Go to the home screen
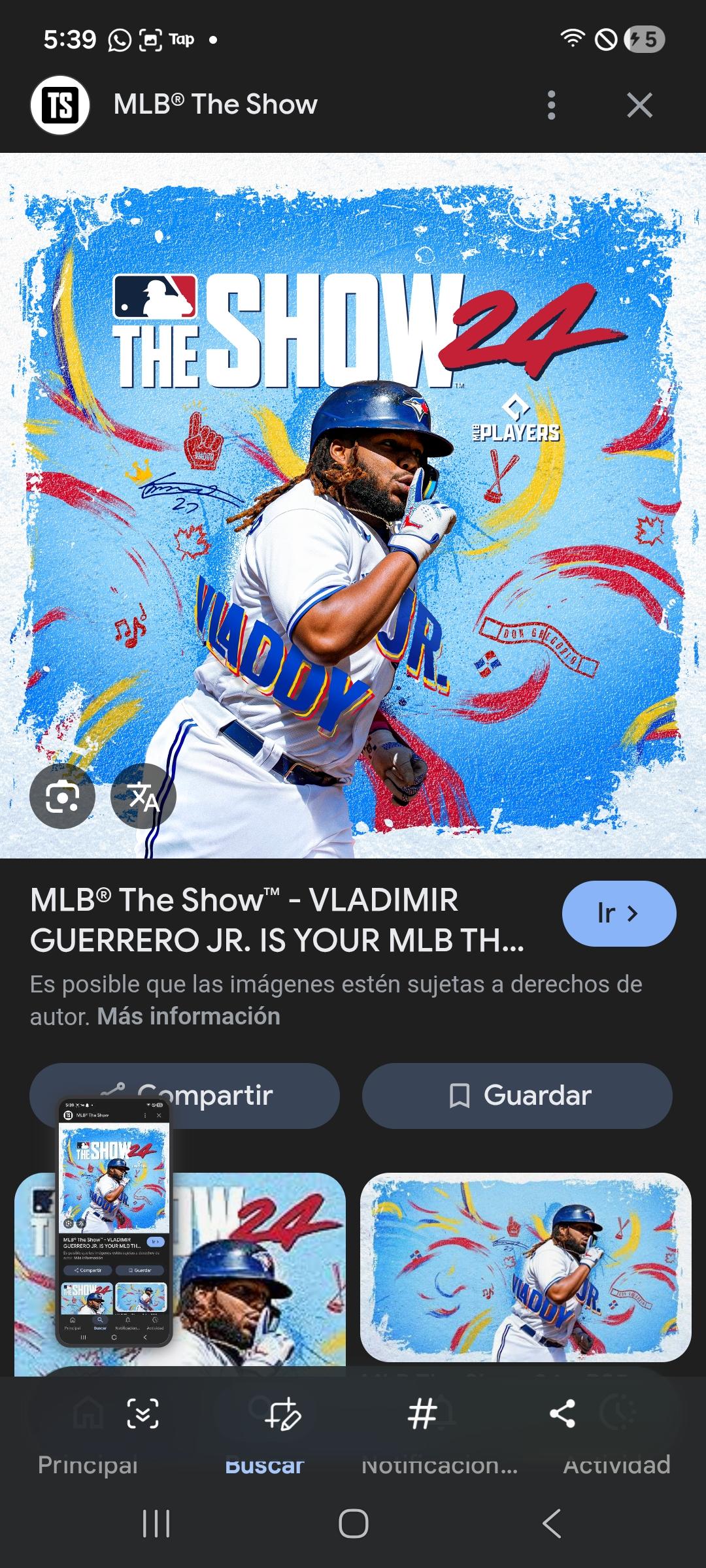The image size is (706, 1568). pyautogui.click(x=353, y=1524)
